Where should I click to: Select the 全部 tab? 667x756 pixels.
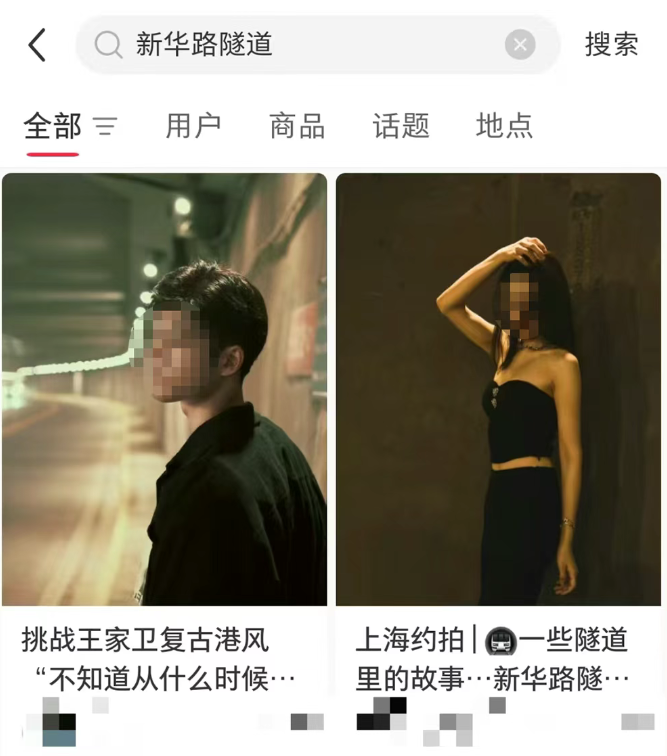pos(52,126)
